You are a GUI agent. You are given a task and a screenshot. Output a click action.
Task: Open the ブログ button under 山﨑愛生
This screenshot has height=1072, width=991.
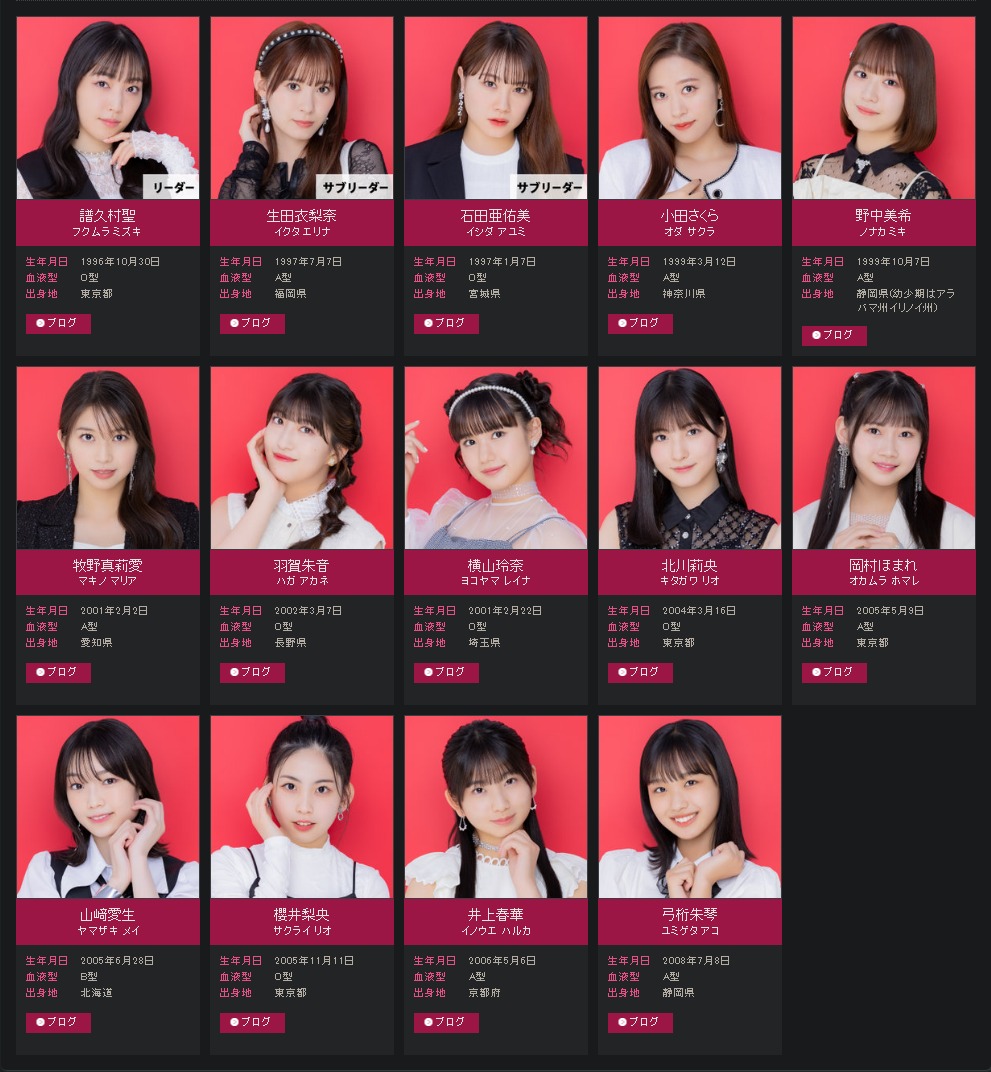[x=58, y=1022]
